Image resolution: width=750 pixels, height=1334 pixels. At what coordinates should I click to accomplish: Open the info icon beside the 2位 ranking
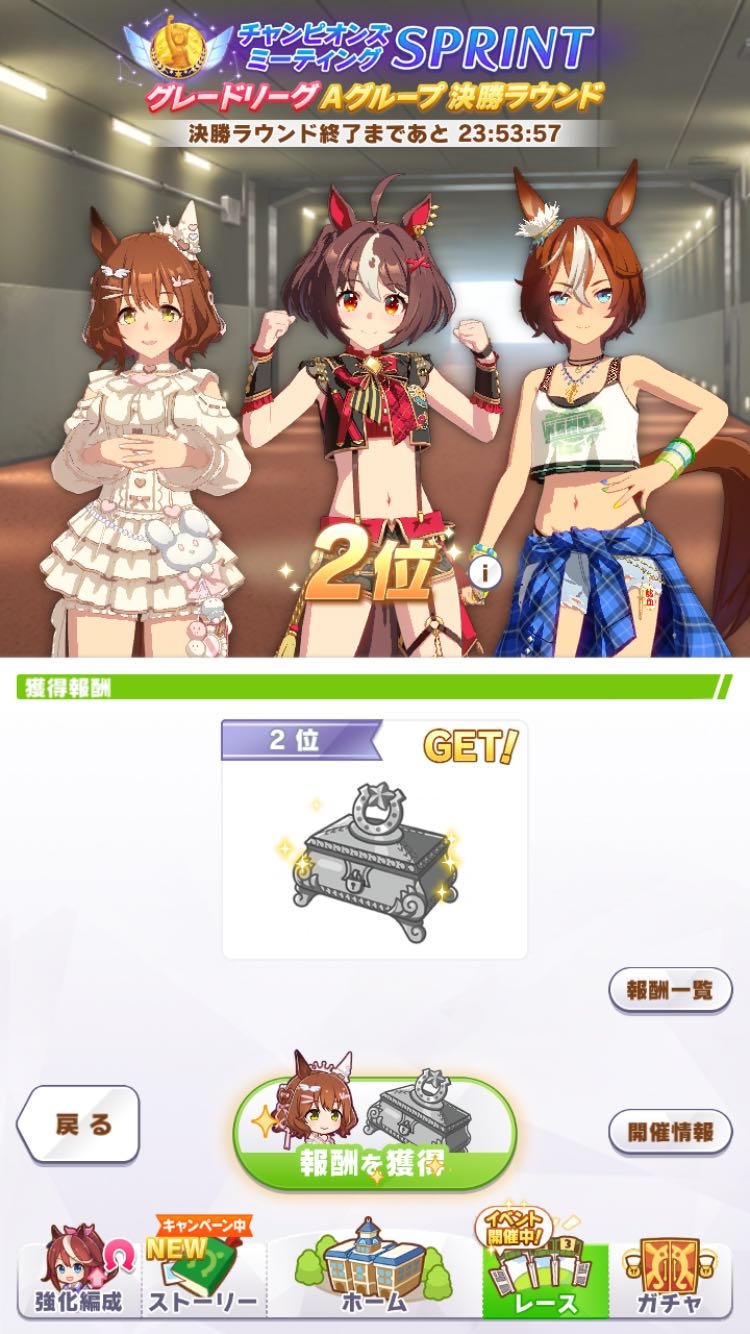(x=485, y=573)
